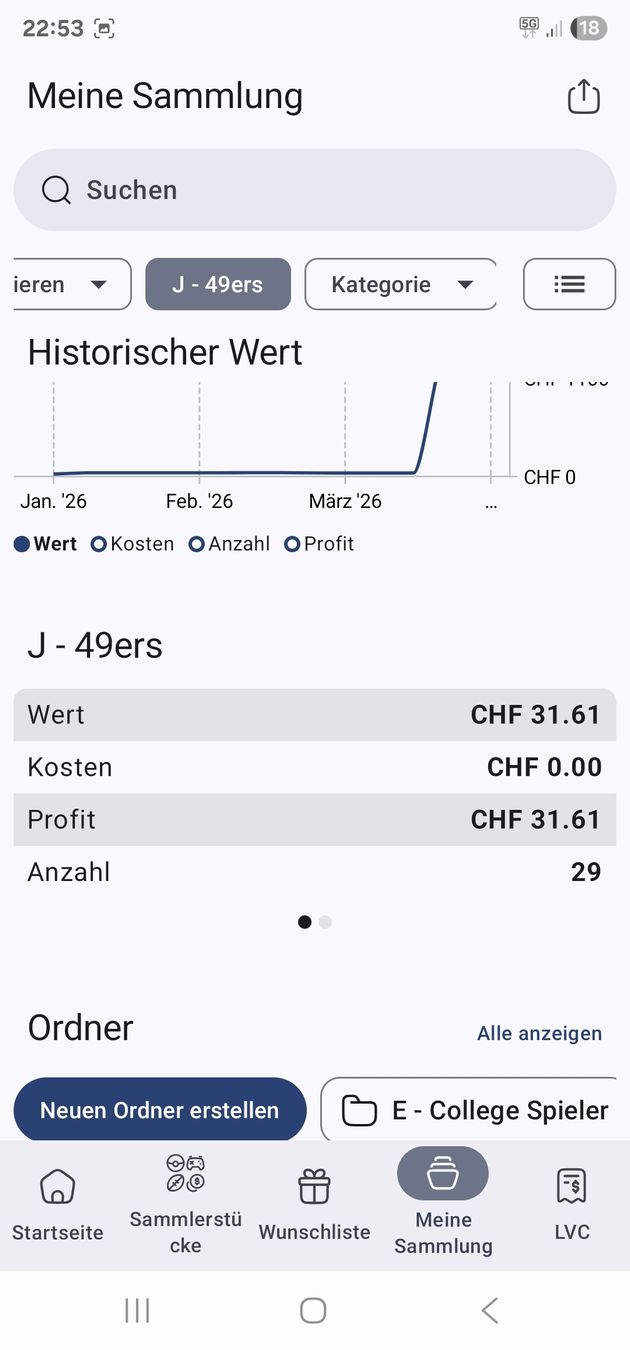Switch to list view with the list icon
The image size is (630, 1350).
tap(569, 285)
